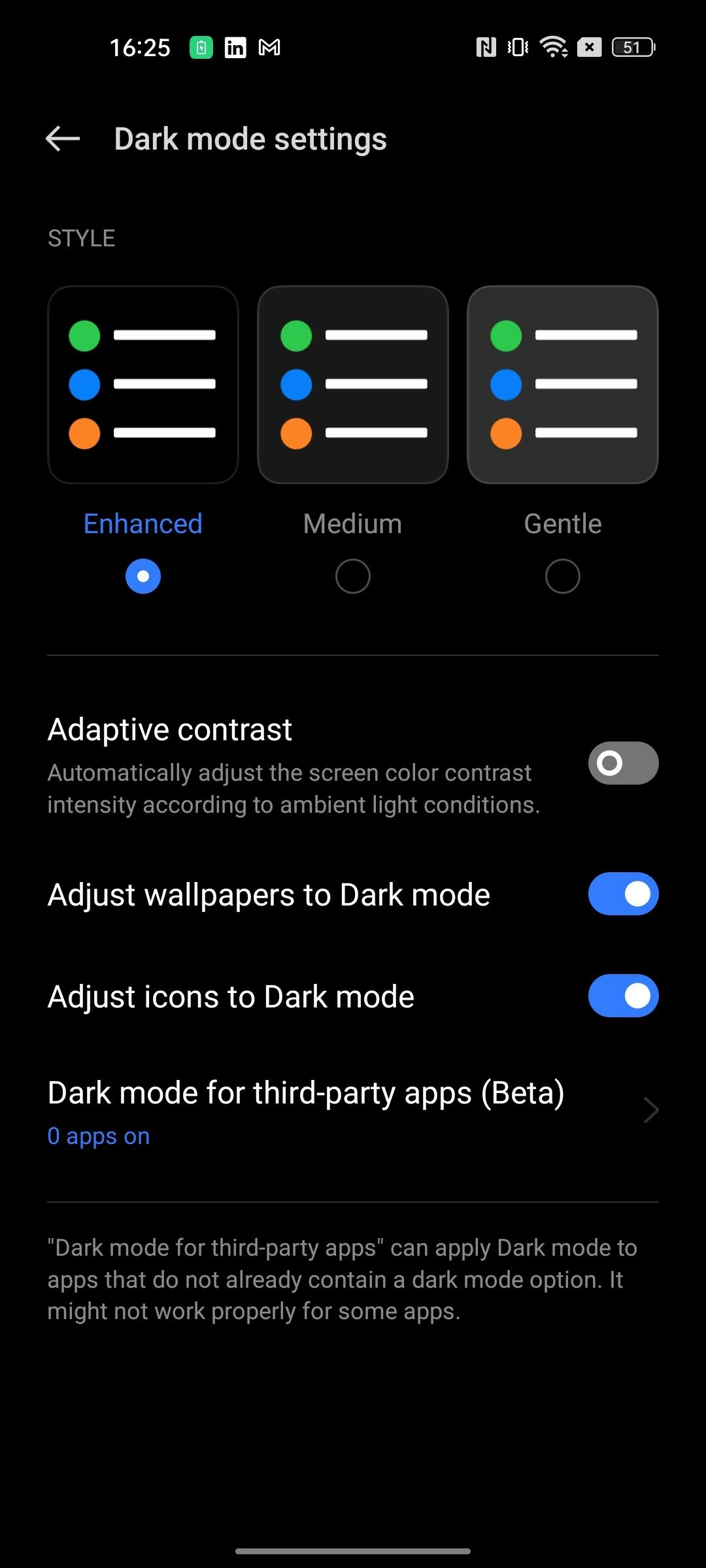Disable Adjust icons to Dark mode
The image size is (706, 1568).
pyautogui.click(x=623, y=996)
